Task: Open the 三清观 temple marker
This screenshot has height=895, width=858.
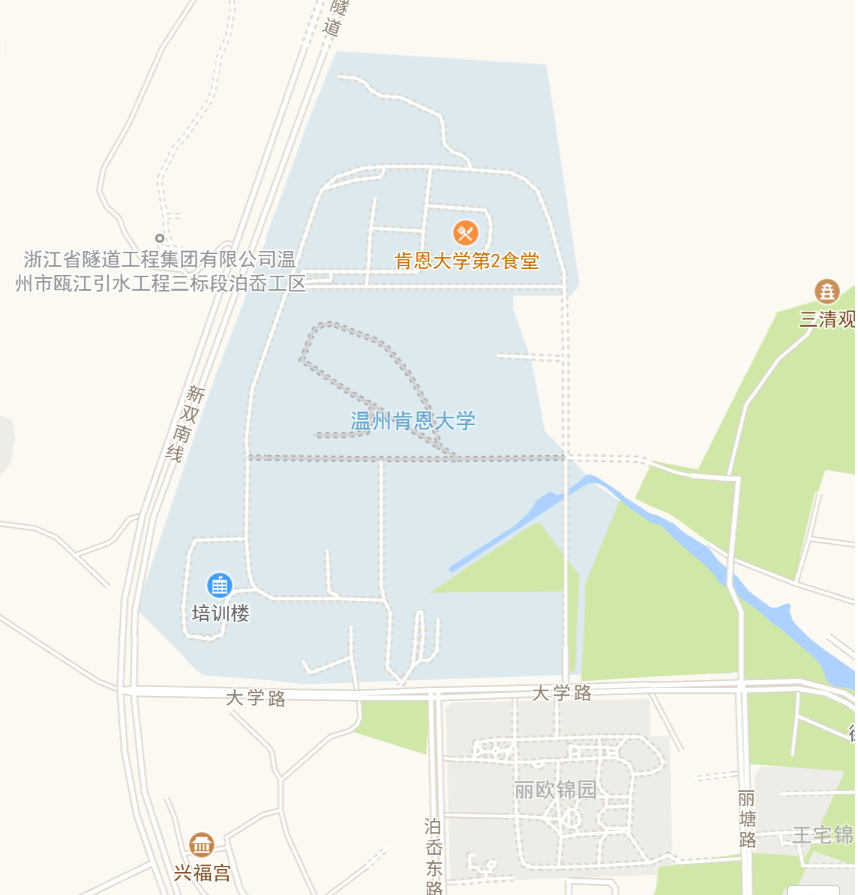Action: pyautogui.click(x=827, y=292)
